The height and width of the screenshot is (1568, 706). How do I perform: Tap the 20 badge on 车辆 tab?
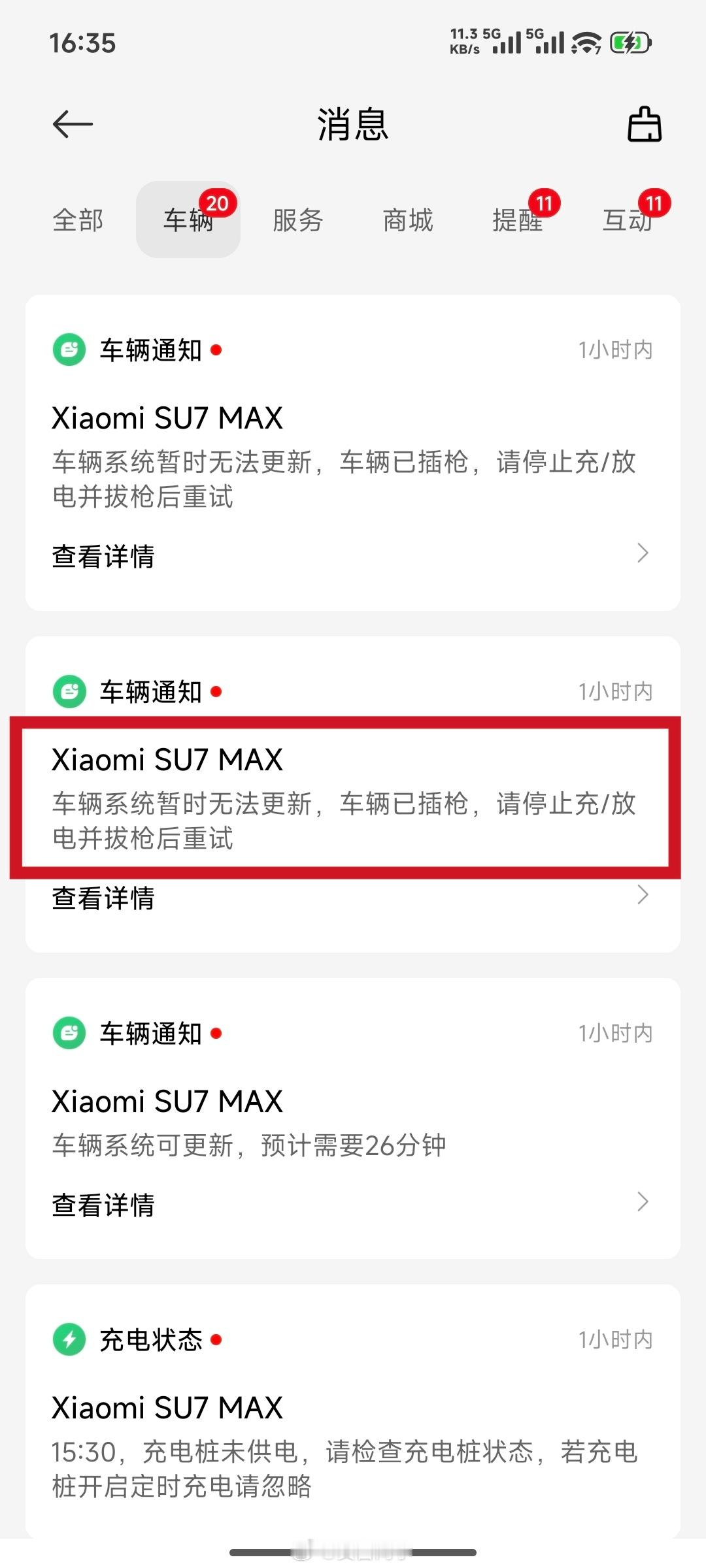(x=217, y=204)
